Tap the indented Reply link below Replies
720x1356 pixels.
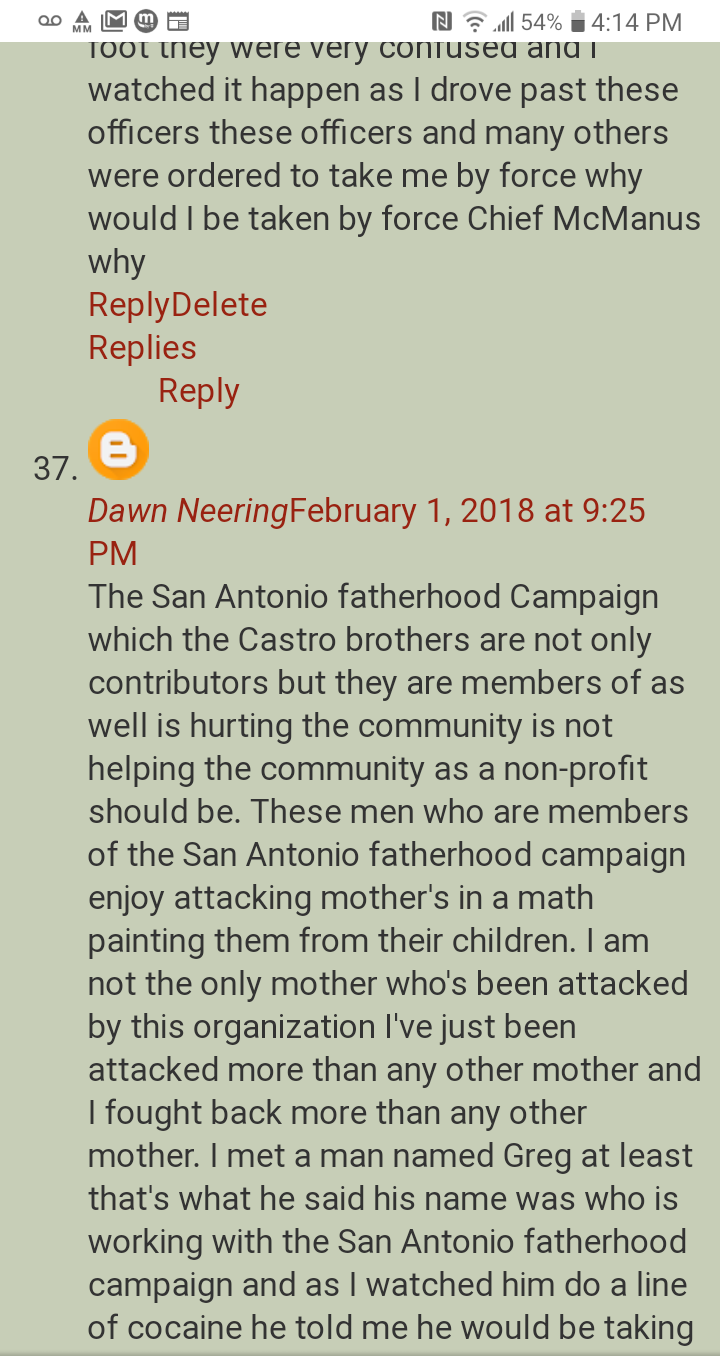198,391
